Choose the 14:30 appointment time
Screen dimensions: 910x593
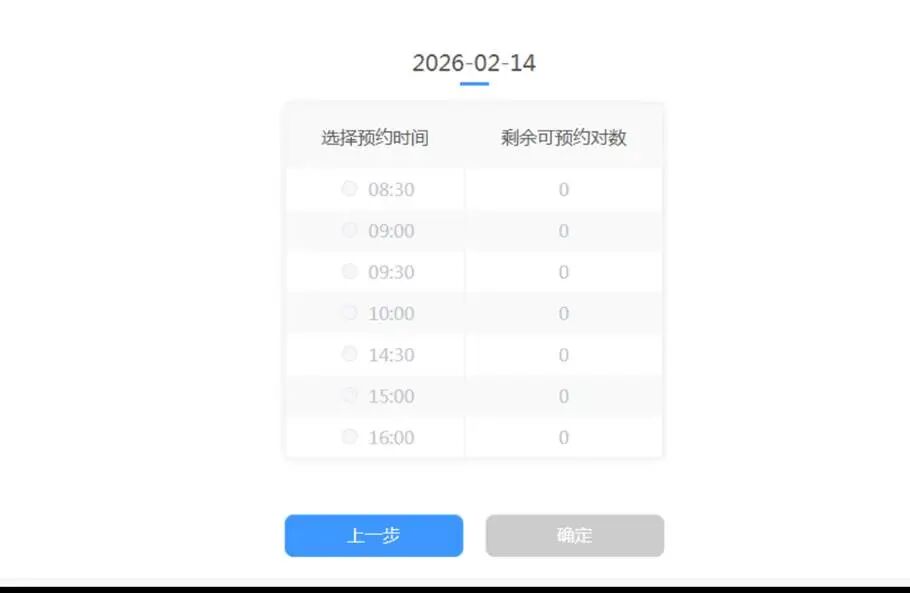[x=349, y=354]
